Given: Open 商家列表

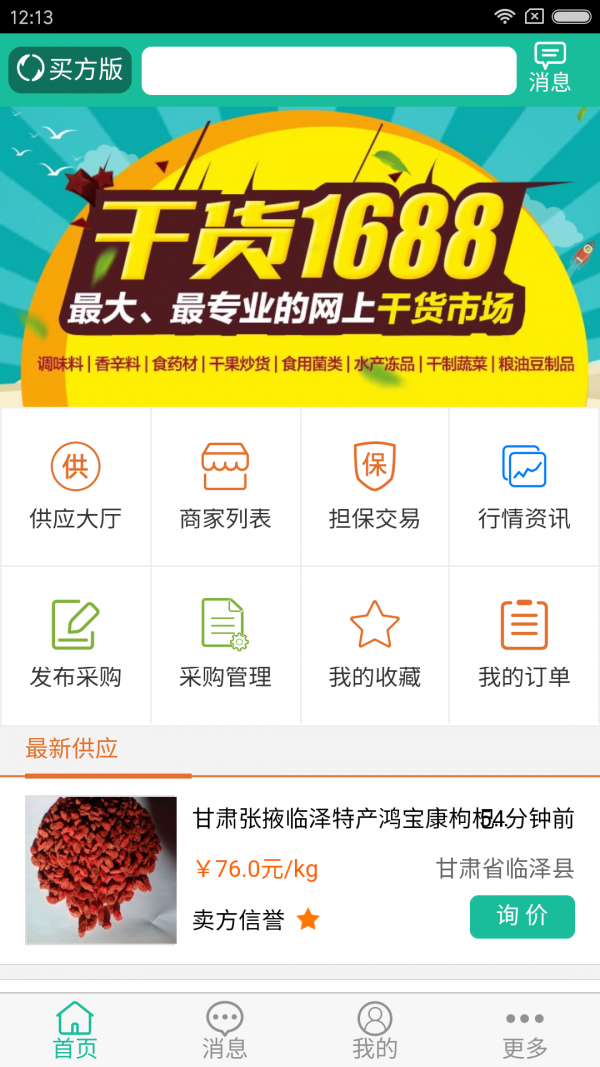Looking at the screenshot, I should tap(225, 487).
